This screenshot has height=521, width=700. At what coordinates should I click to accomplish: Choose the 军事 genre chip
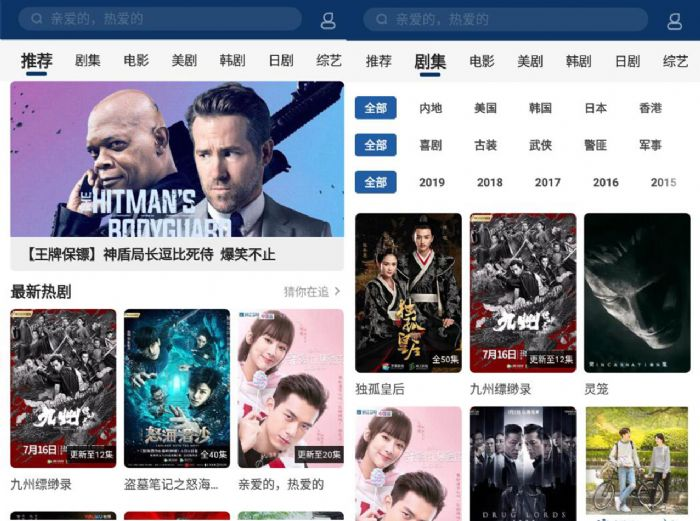pyautogui.click(x=650, y=145)
